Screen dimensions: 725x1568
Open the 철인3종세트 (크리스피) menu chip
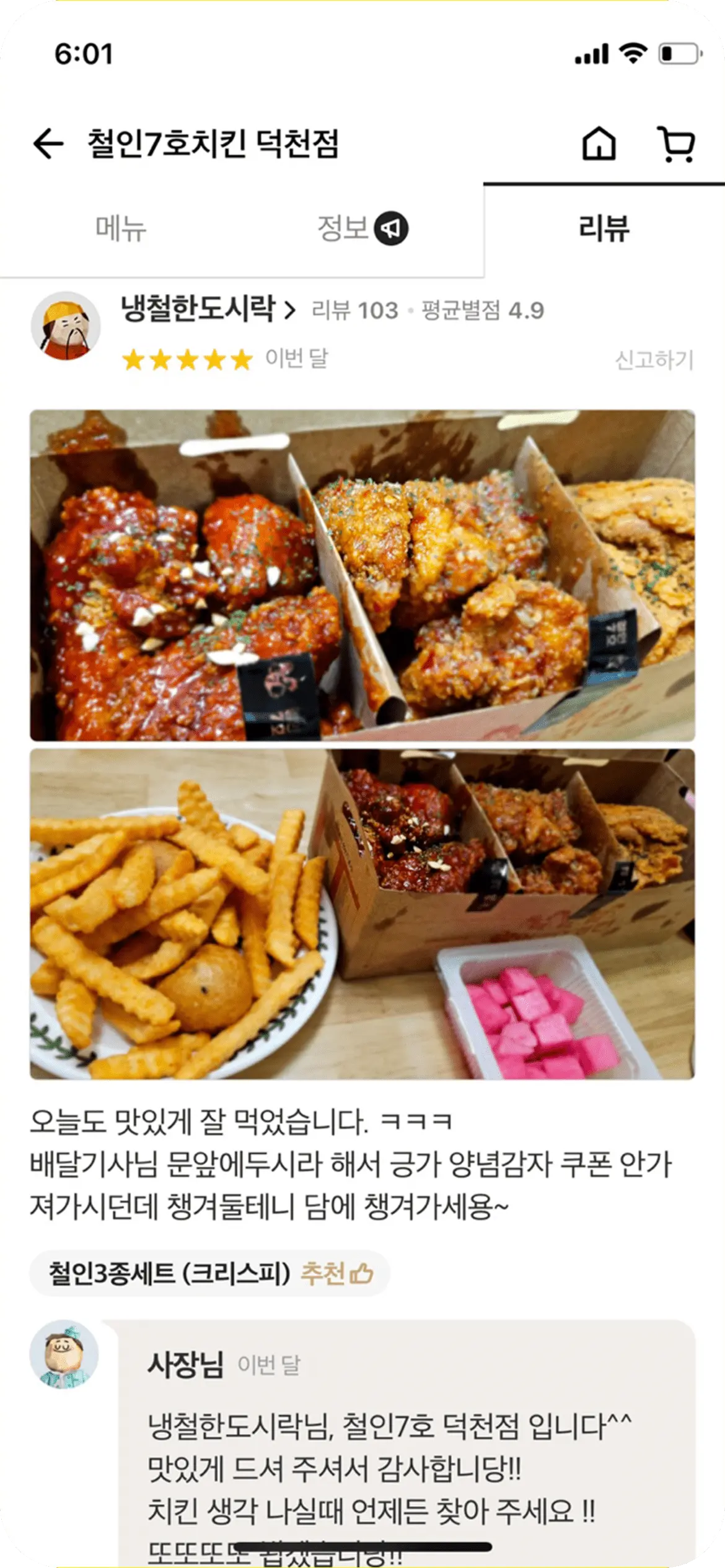click(x=209, y=1274)
